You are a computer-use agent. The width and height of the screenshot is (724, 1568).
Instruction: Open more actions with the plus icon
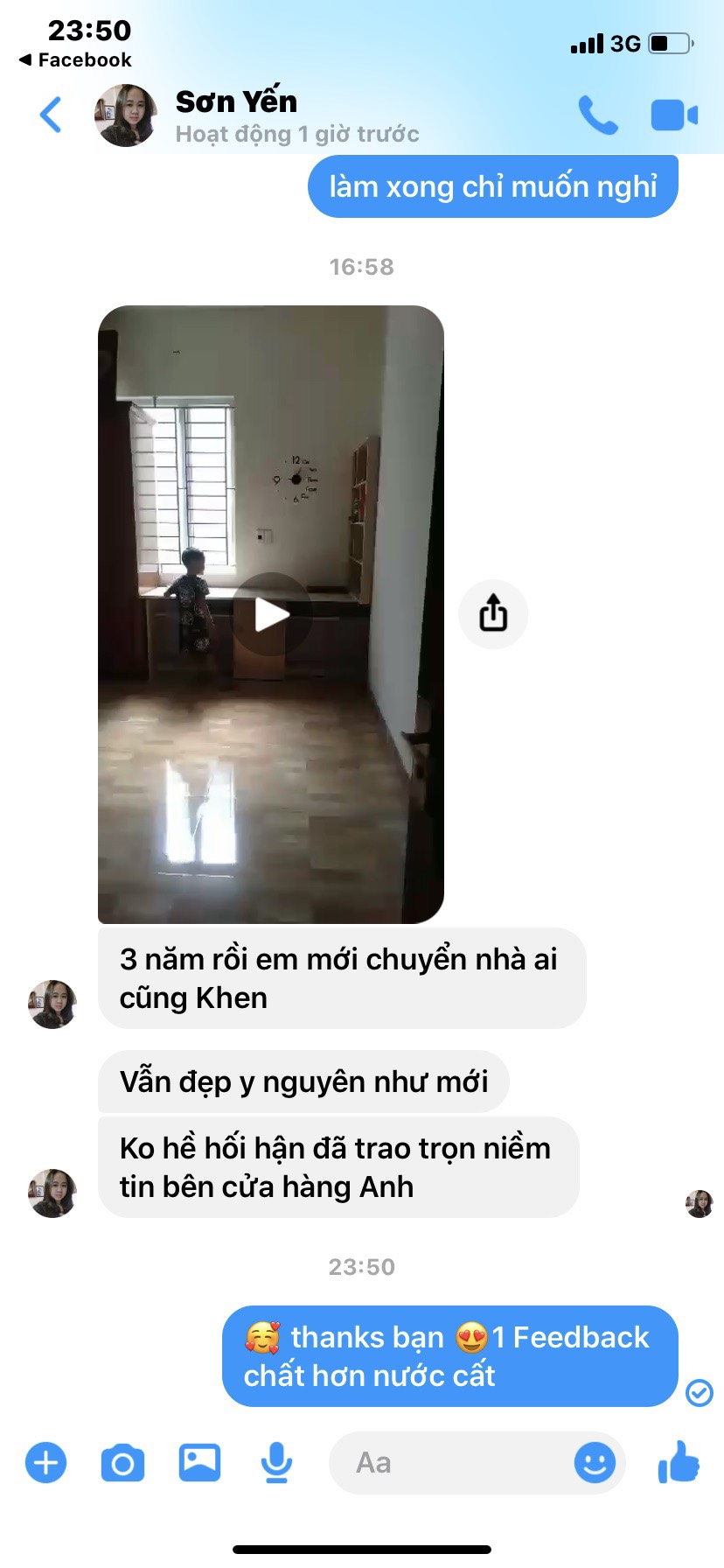[45, 1462]
